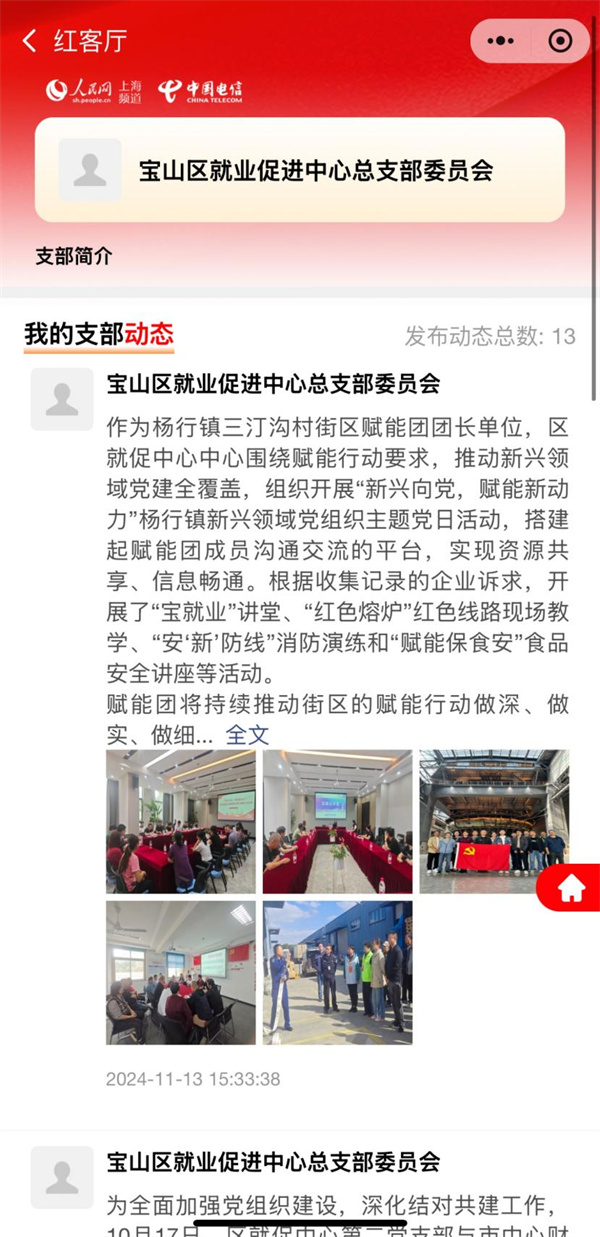Tap the floating red home button
Viewport: 600px width, 1237px height.
[571, 888]
